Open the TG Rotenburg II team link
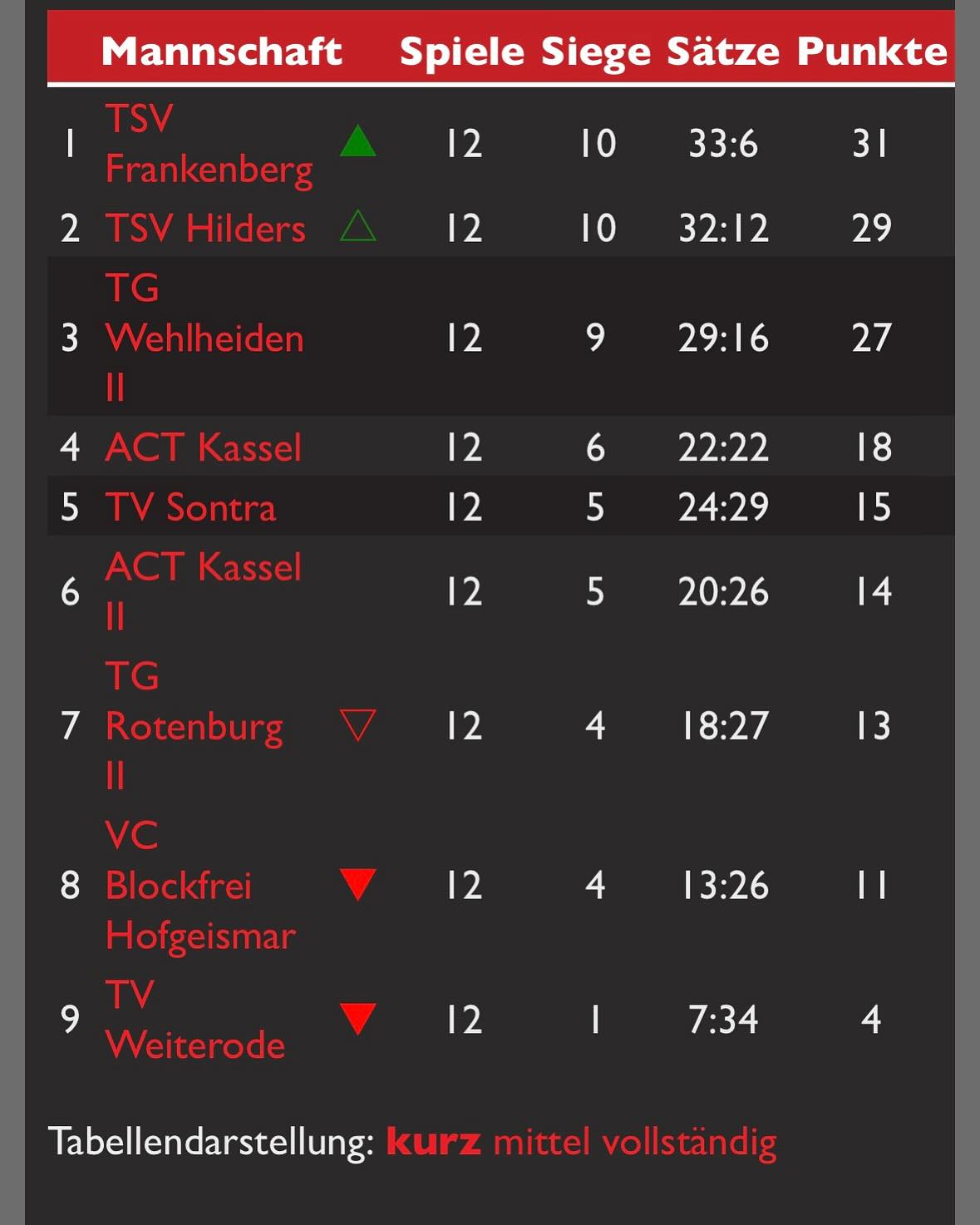The image size is (980, 1225). pyautogui.click(x=194, y=726)
